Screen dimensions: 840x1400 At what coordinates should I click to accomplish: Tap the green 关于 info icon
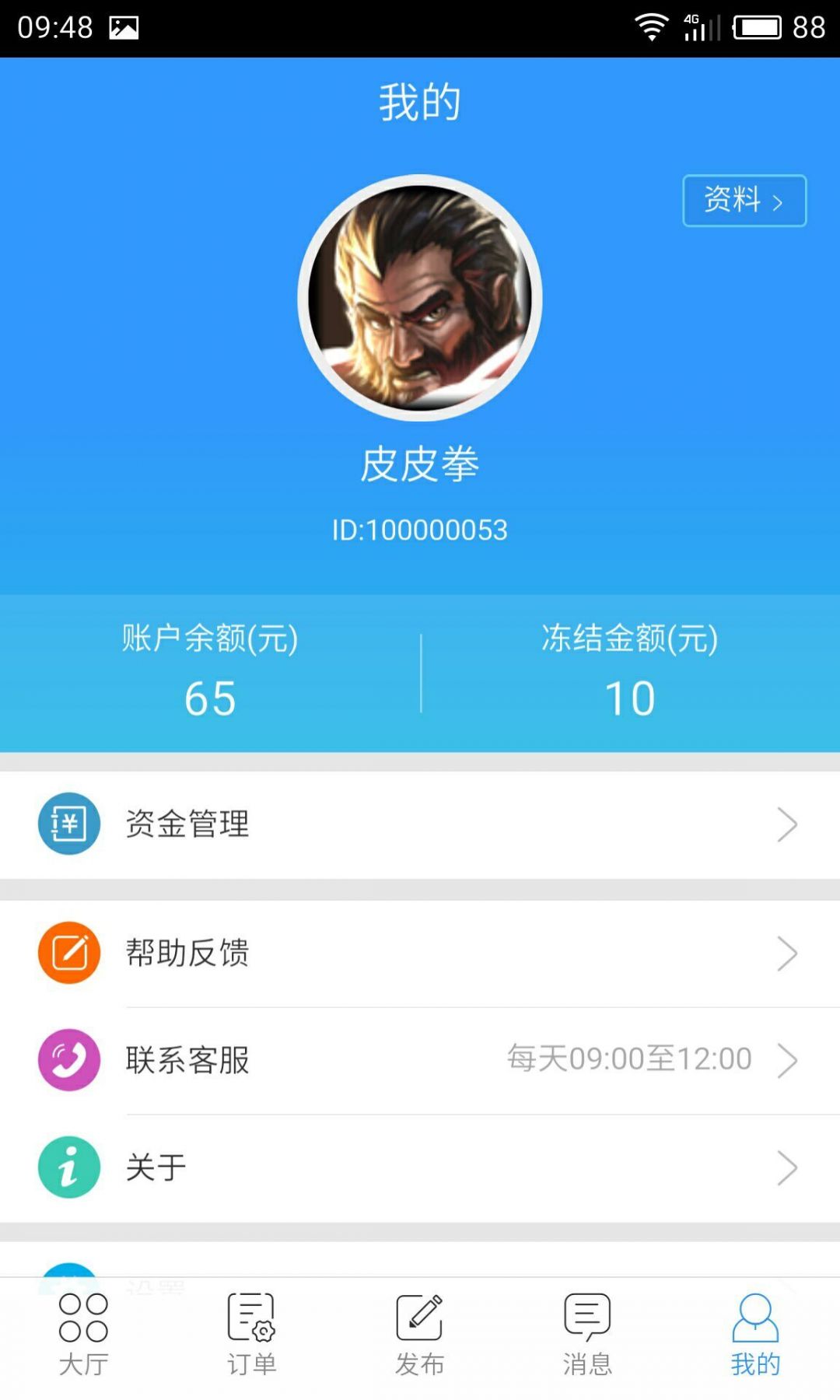click(68, 1167)
